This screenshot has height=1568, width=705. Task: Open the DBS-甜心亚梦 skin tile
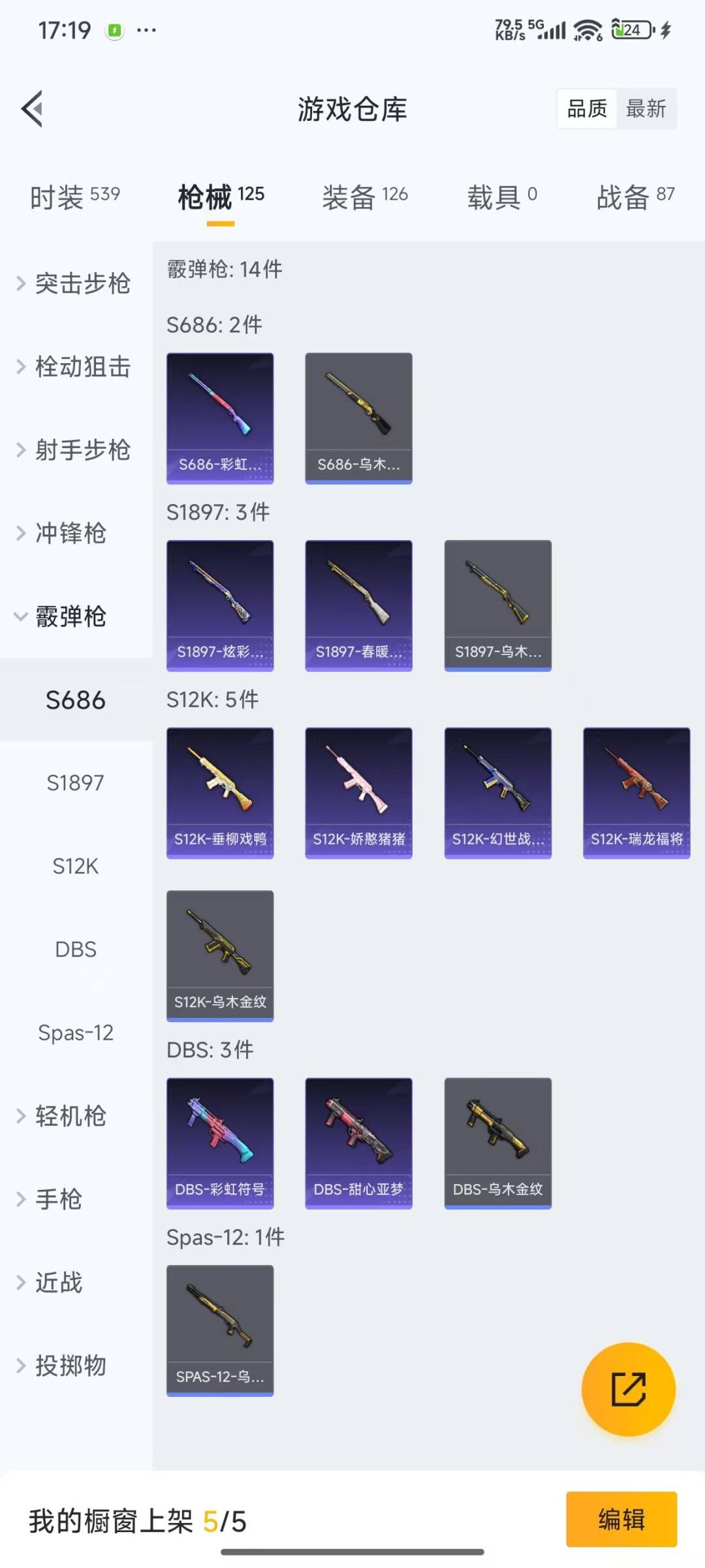[358, 1143]
